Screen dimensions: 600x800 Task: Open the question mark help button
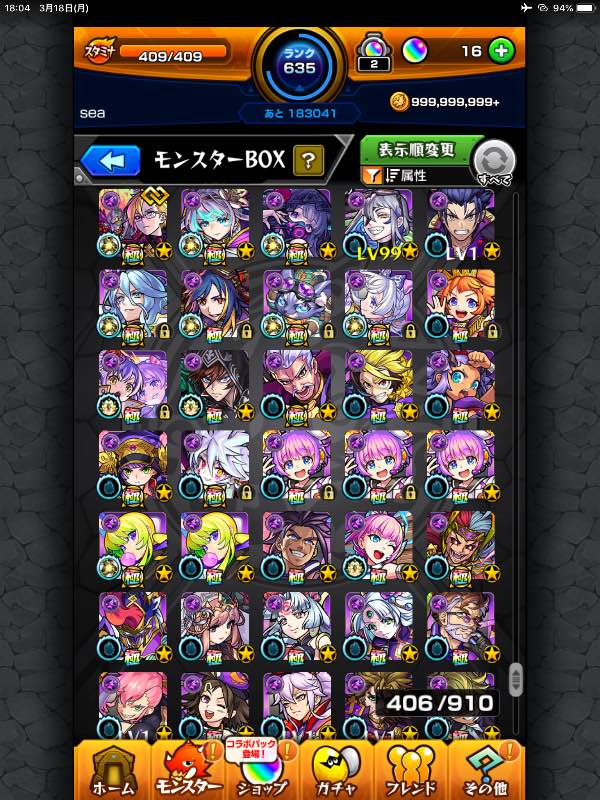click(x=308, y=160)
